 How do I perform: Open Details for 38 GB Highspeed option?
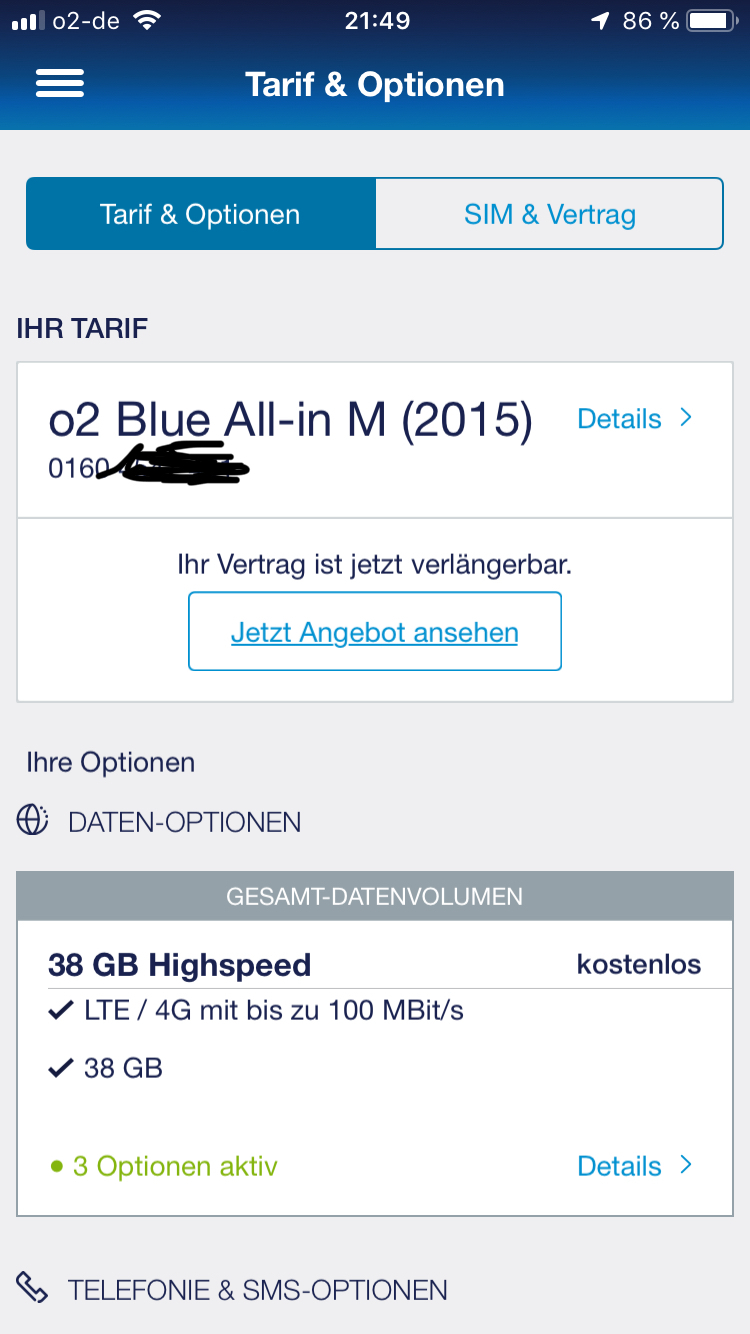point(635,1166)
